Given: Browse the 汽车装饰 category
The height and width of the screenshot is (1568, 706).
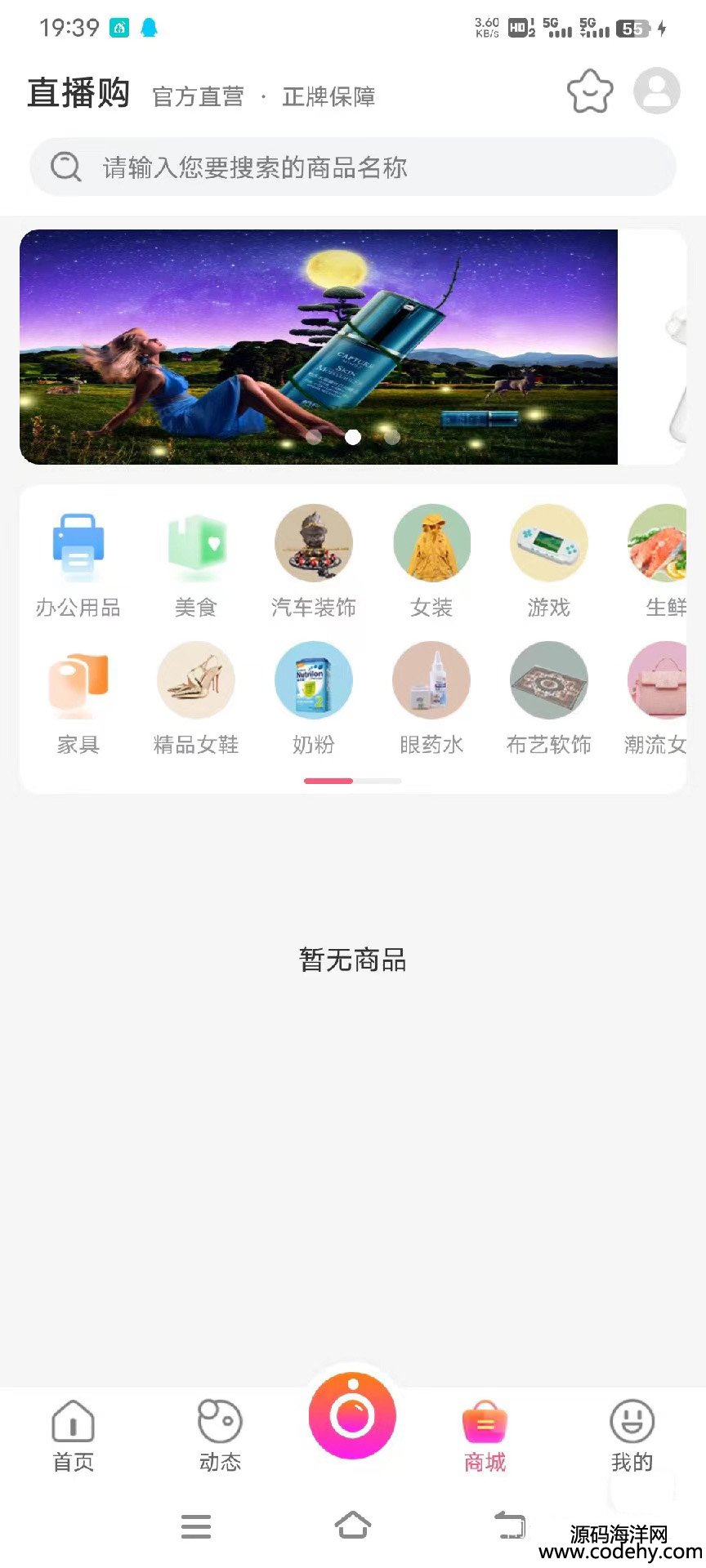Looking at the screenshot, I should coord(314,564).
